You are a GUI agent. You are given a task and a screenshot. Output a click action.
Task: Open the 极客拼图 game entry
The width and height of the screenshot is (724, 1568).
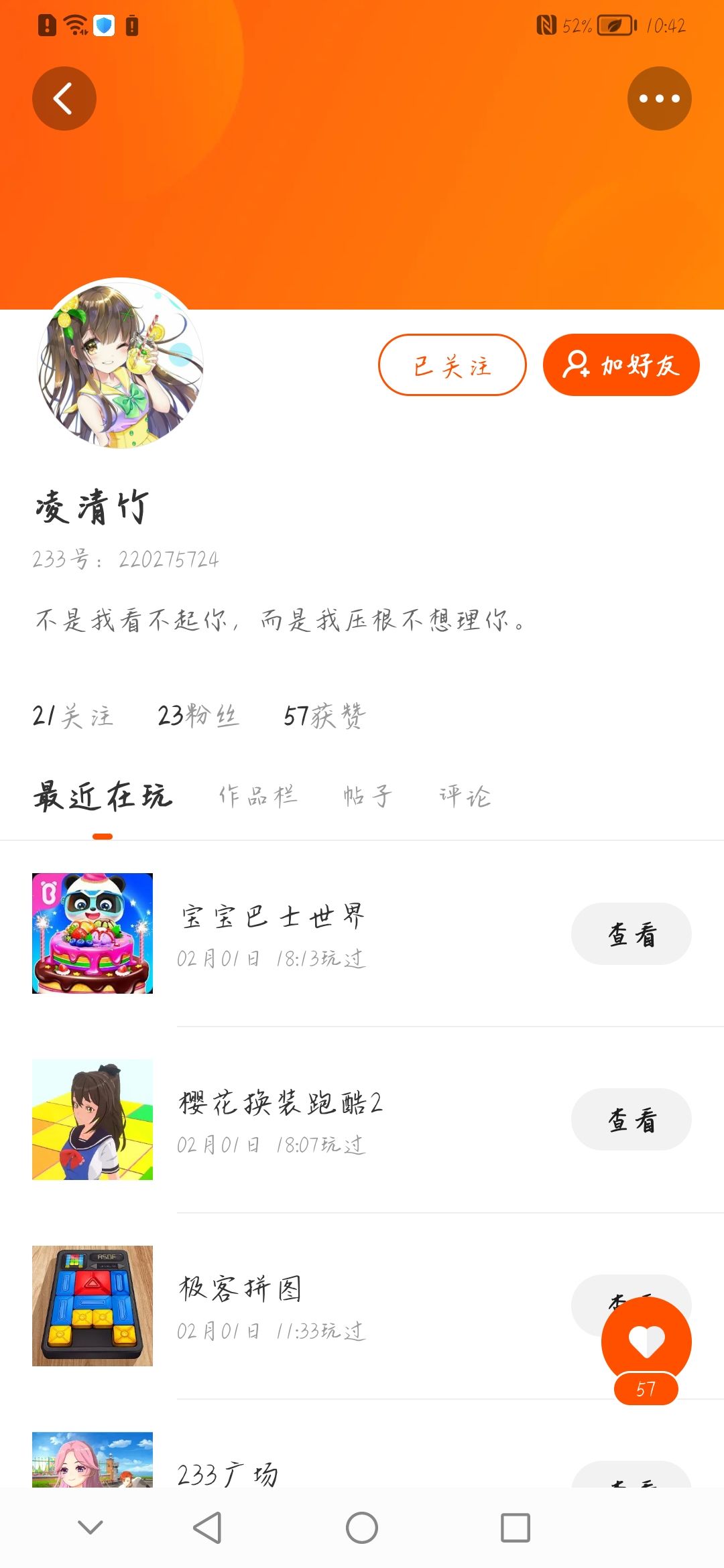tap(240, 1289)
